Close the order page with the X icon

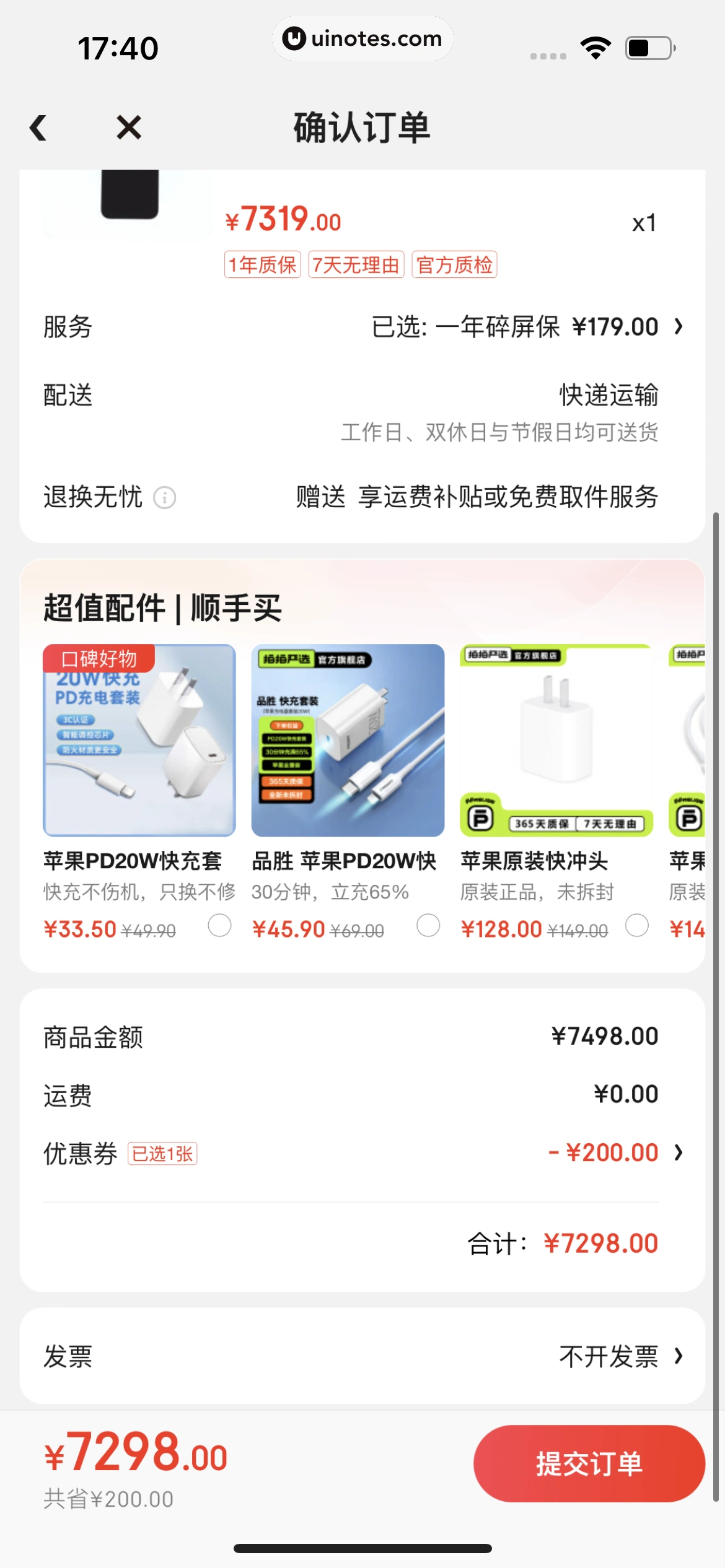[x=127, y=128]
